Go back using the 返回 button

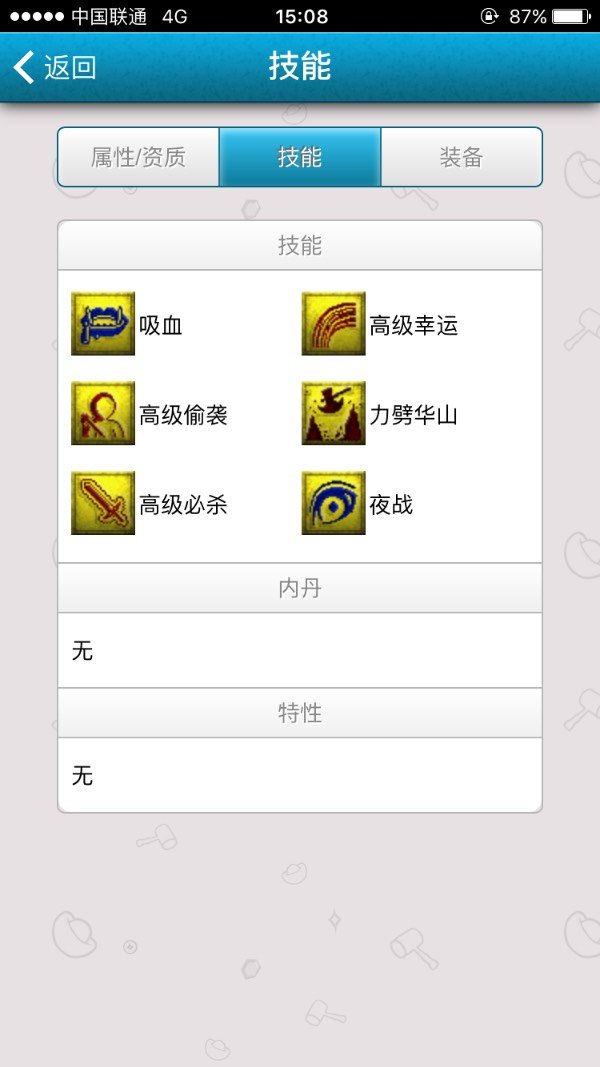pyautogui.click(x=55, y=68)
